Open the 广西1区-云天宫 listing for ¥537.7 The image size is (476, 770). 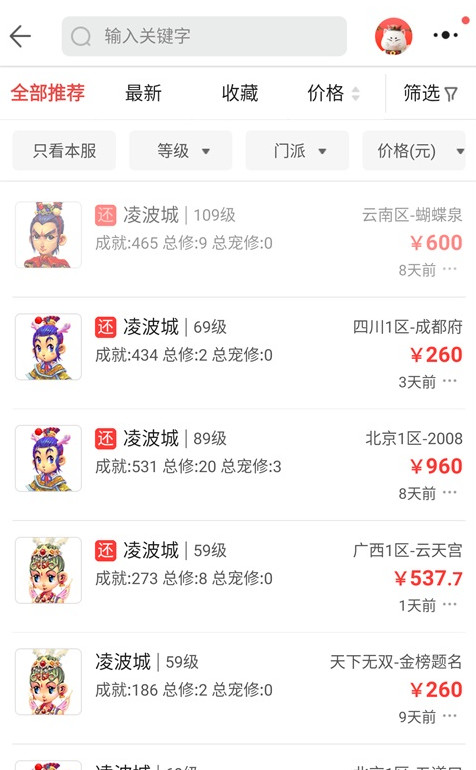click(x=239, y=577)
